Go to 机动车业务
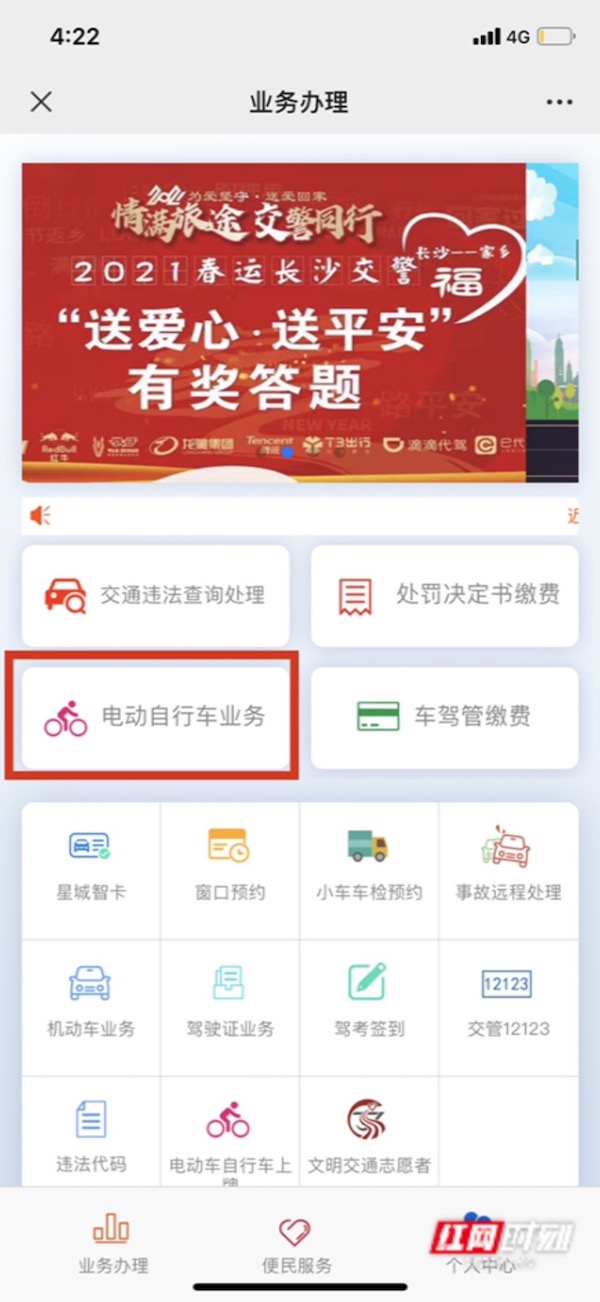 pyautogui.click(x=91, y=1003)
